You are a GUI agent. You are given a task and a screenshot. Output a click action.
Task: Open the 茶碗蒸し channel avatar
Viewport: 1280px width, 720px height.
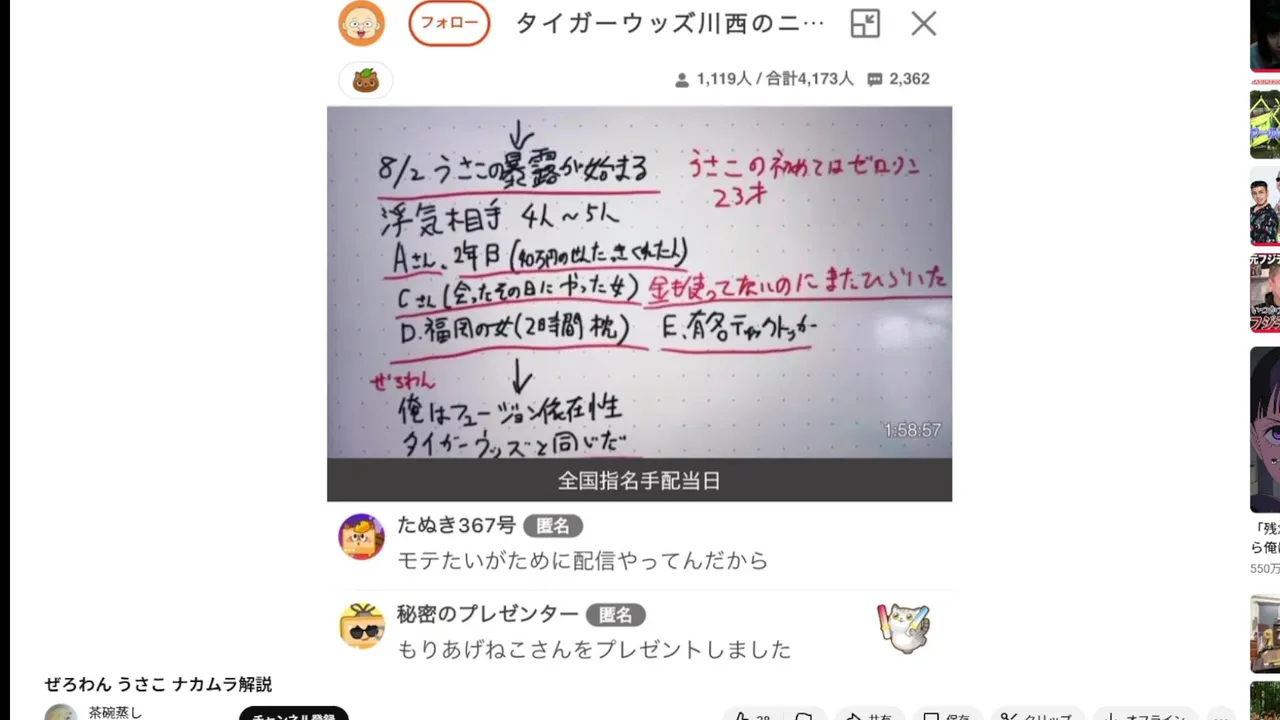pyautogui.click(x=61, y=713)
